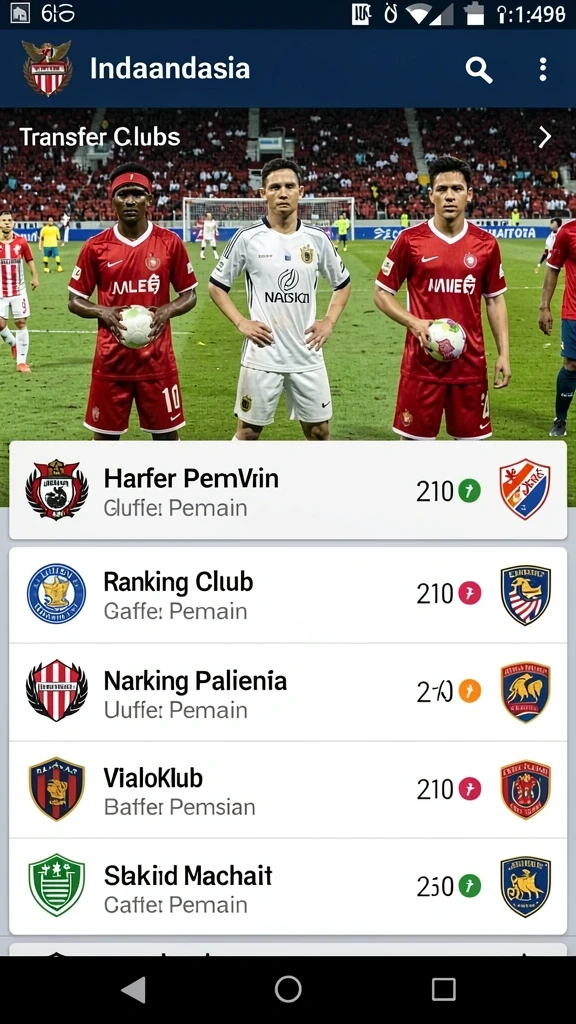Open the three-dot overflow menu
Image resolution: width=576 pixels, height=1024 pixels.
point(543,69)
